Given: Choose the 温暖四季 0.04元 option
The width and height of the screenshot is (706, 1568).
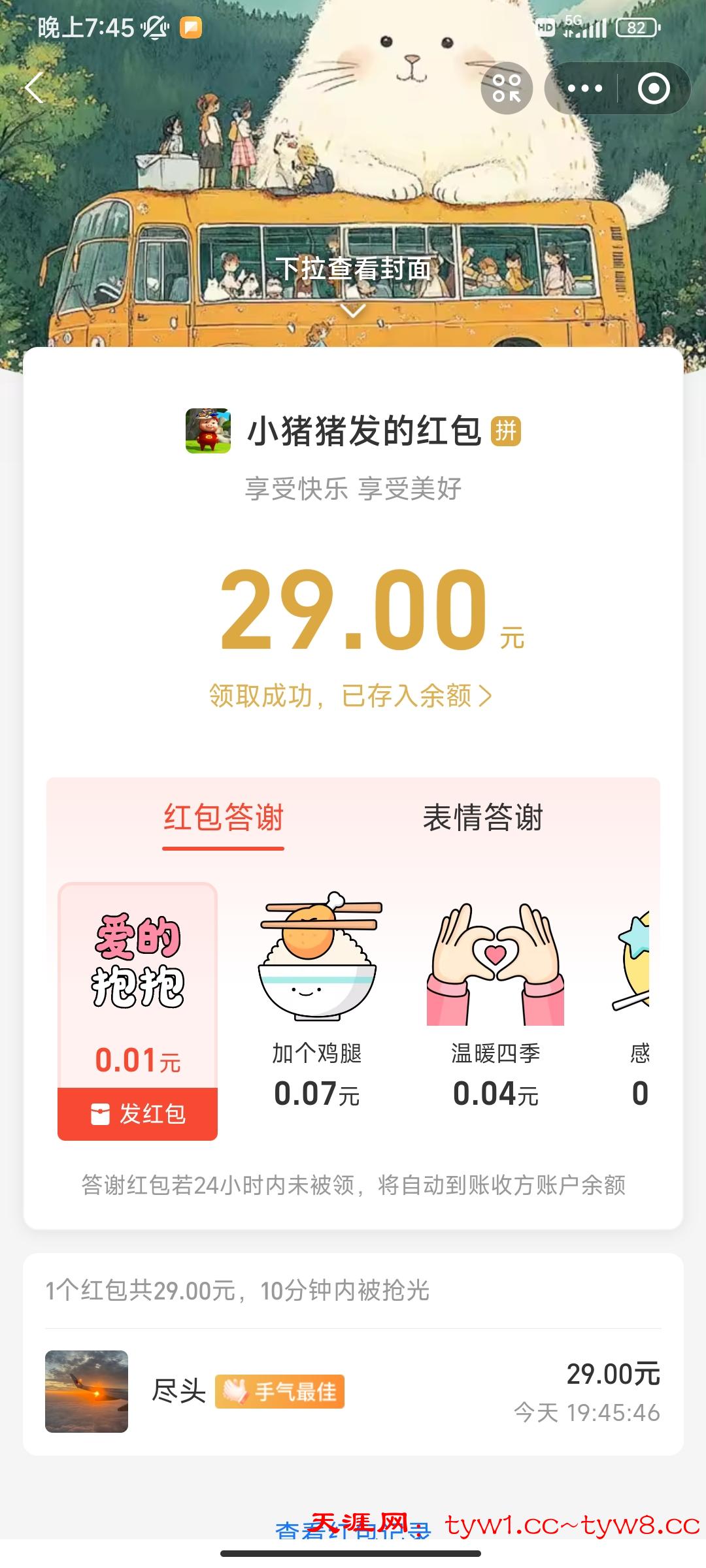Looking at the screenshot, I should [496, 1000].
